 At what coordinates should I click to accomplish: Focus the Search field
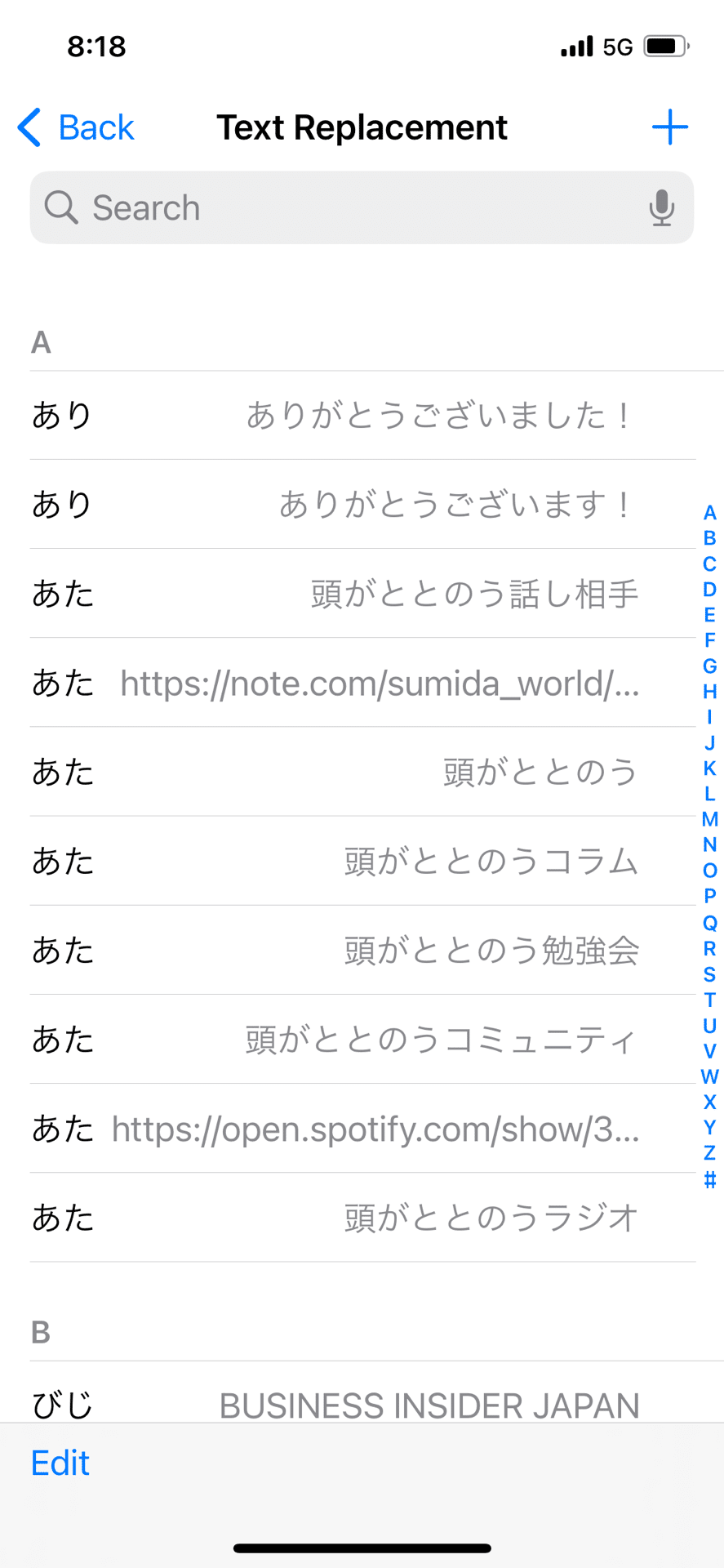coord(343,207)
